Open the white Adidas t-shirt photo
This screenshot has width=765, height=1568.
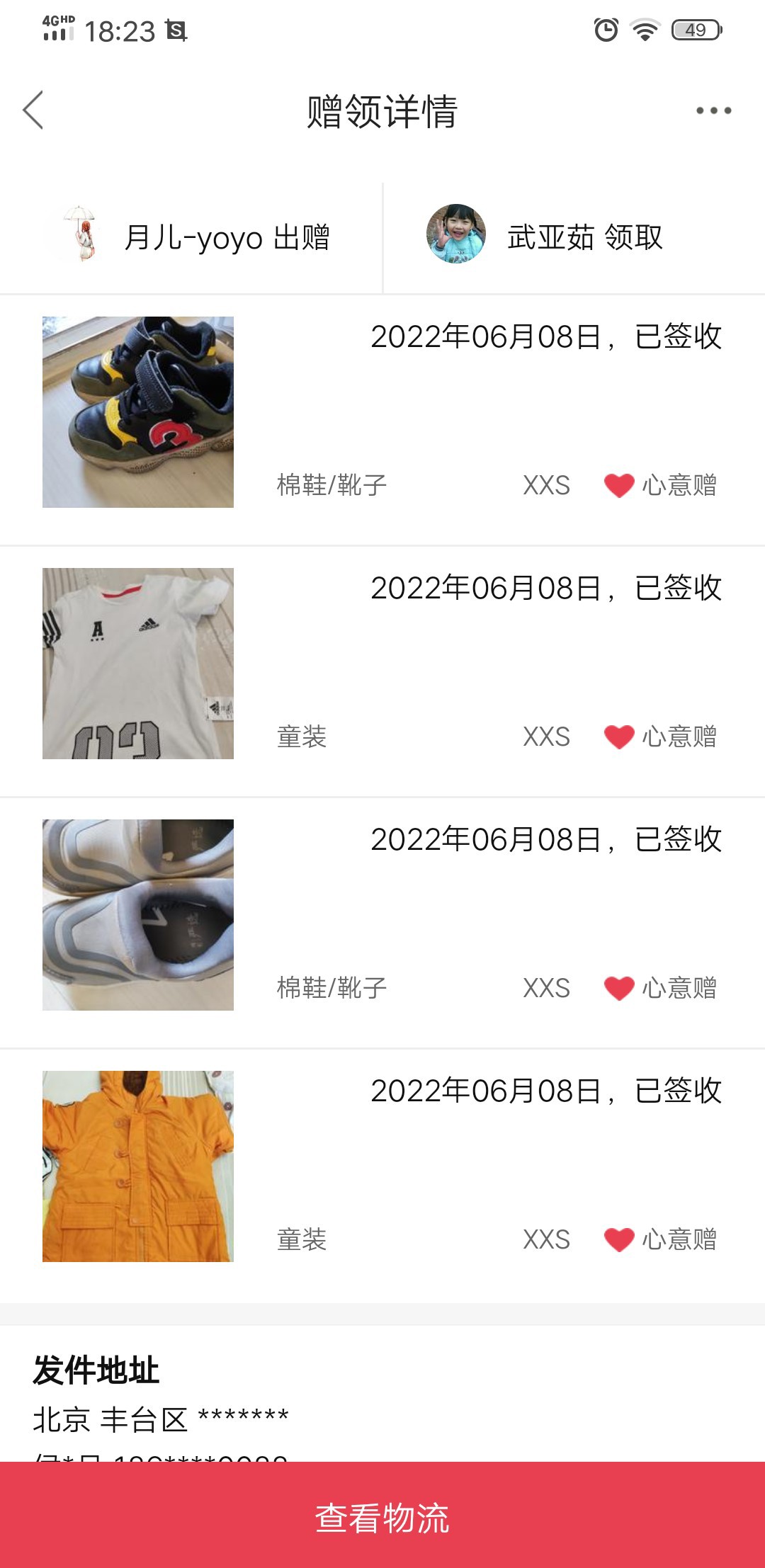tap(138, 664)
